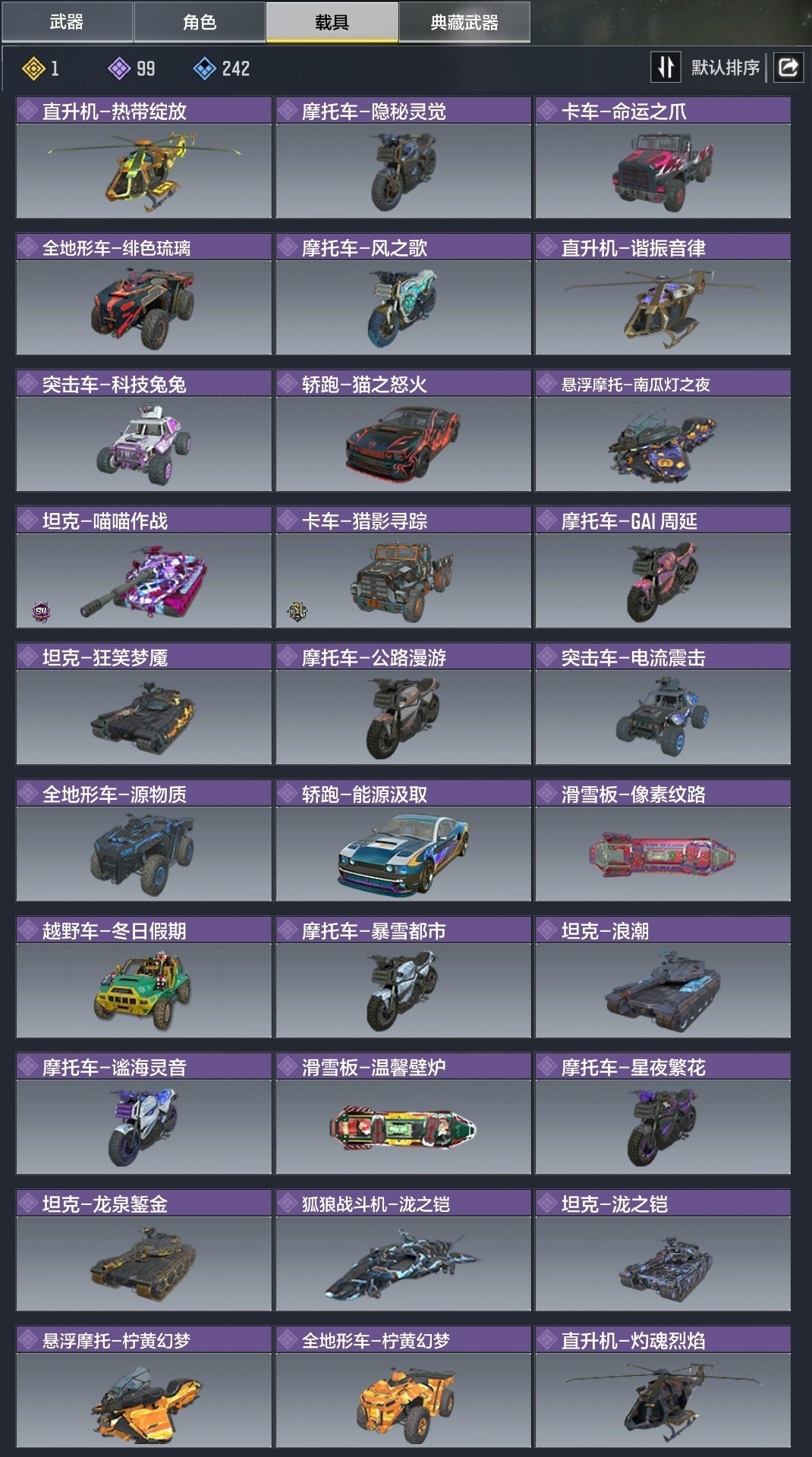Select the 摩托车-隐秘灵觉 skin
The image size is (812, 1457).
click(x=403, y=158)
